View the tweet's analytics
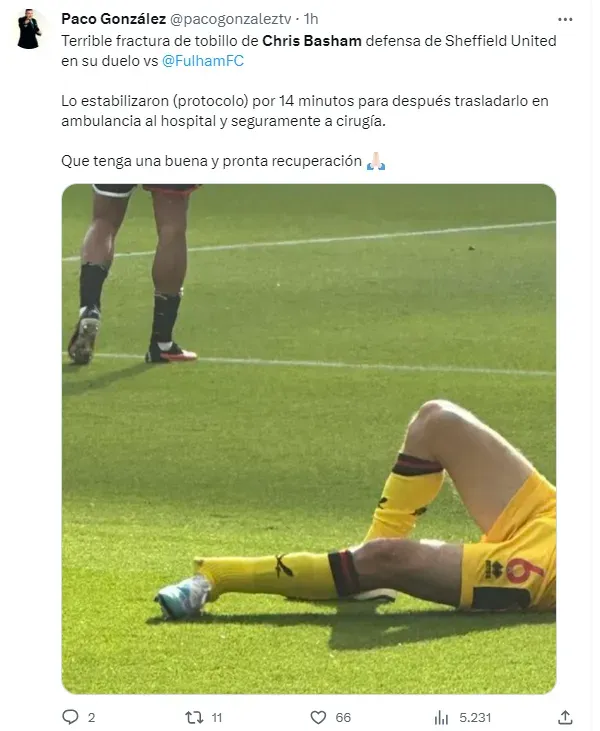The height and width of the screenshot is (731, 600). tap(441, 717)
